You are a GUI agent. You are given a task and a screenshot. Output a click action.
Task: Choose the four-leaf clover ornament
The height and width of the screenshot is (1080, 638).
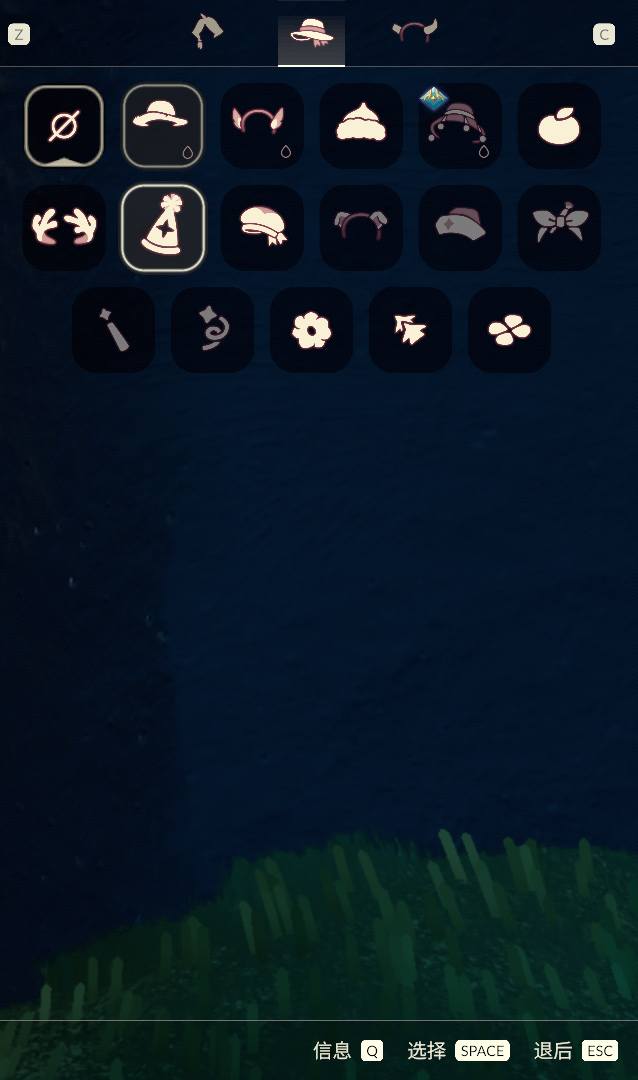[509, 330]
